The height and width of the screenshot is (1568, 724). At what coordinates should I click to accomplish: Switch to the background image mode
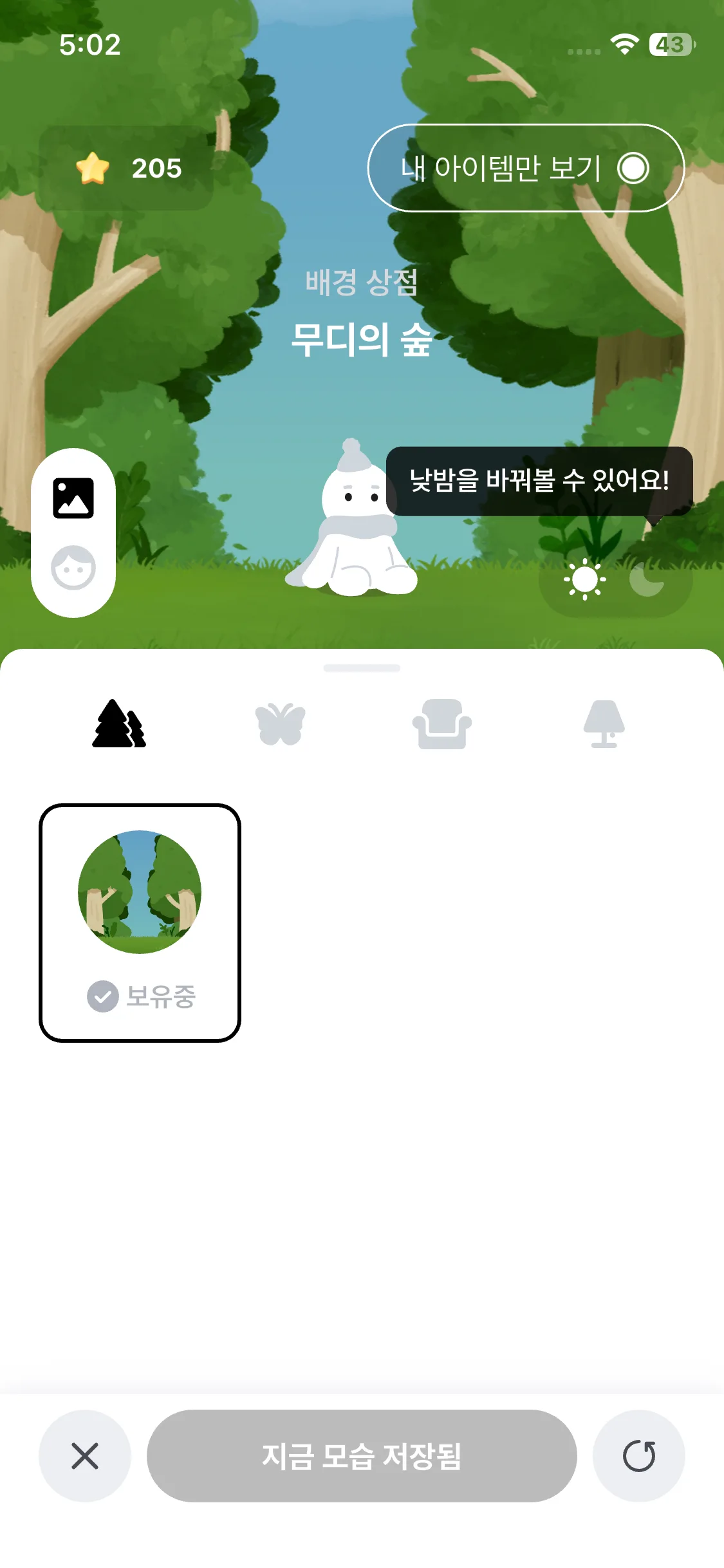coord(73,498)
